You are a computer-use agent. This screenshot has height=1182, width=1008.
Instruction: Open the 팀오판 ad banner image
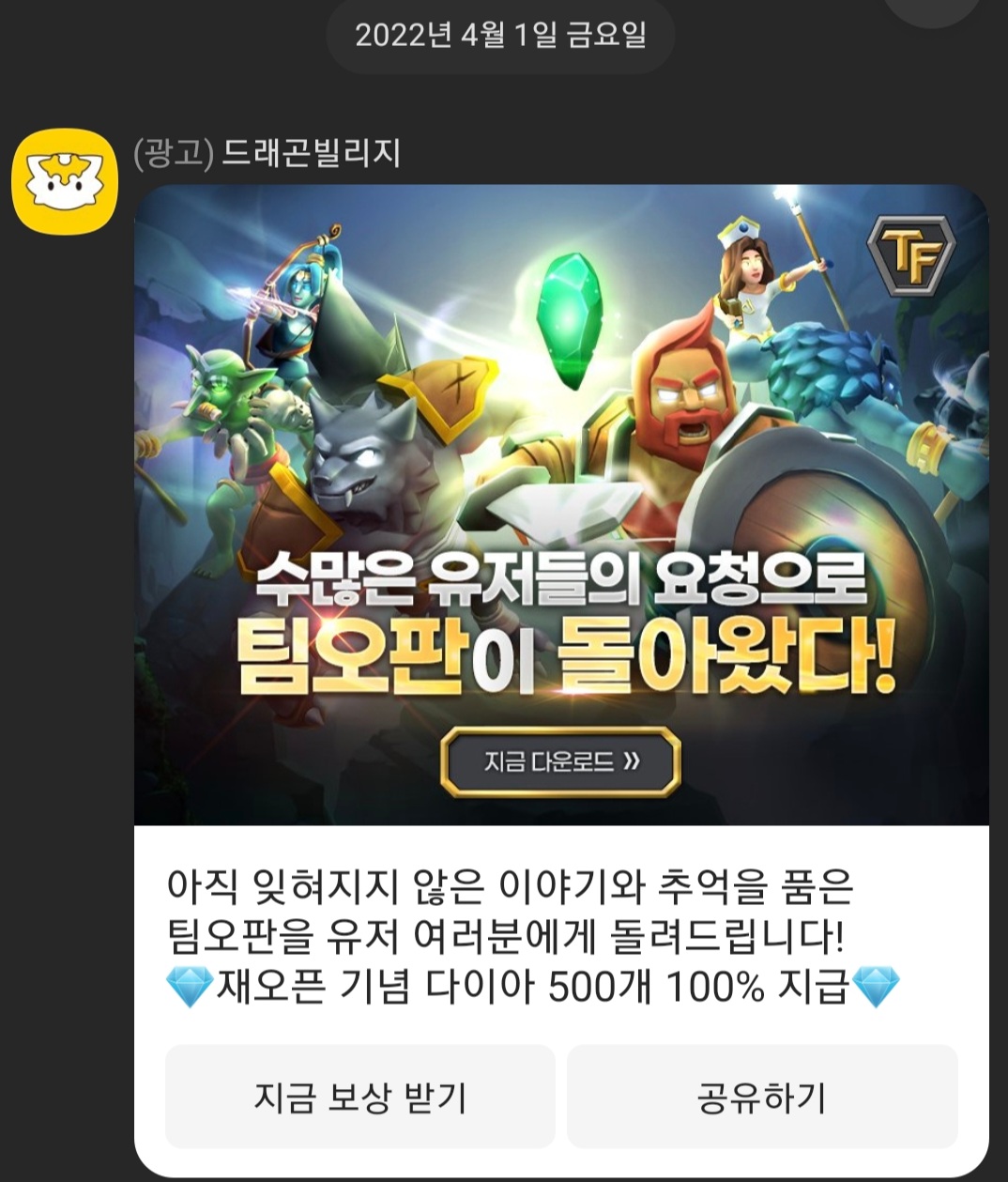tap(561, 506)
